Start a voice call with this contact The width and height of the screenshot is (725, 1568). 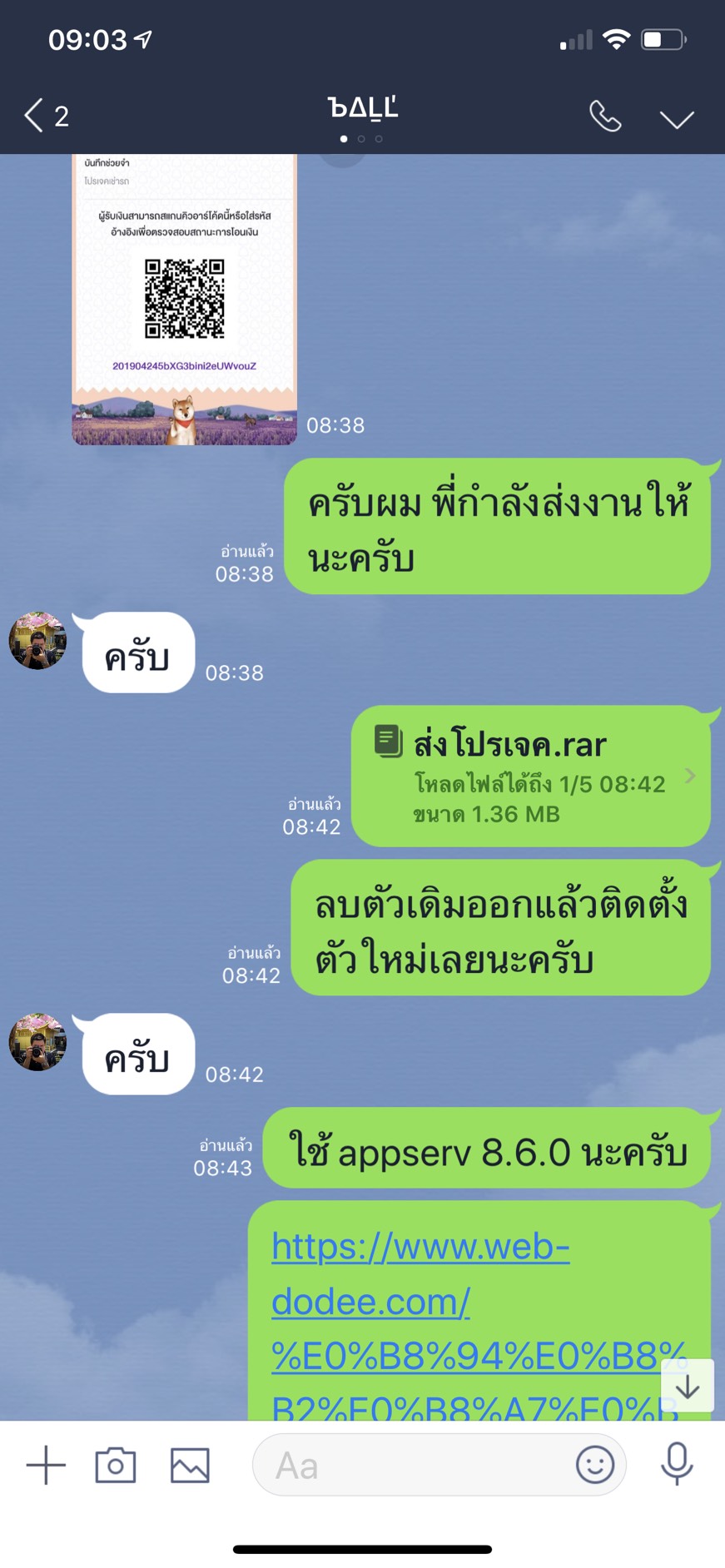coord(605,117)
